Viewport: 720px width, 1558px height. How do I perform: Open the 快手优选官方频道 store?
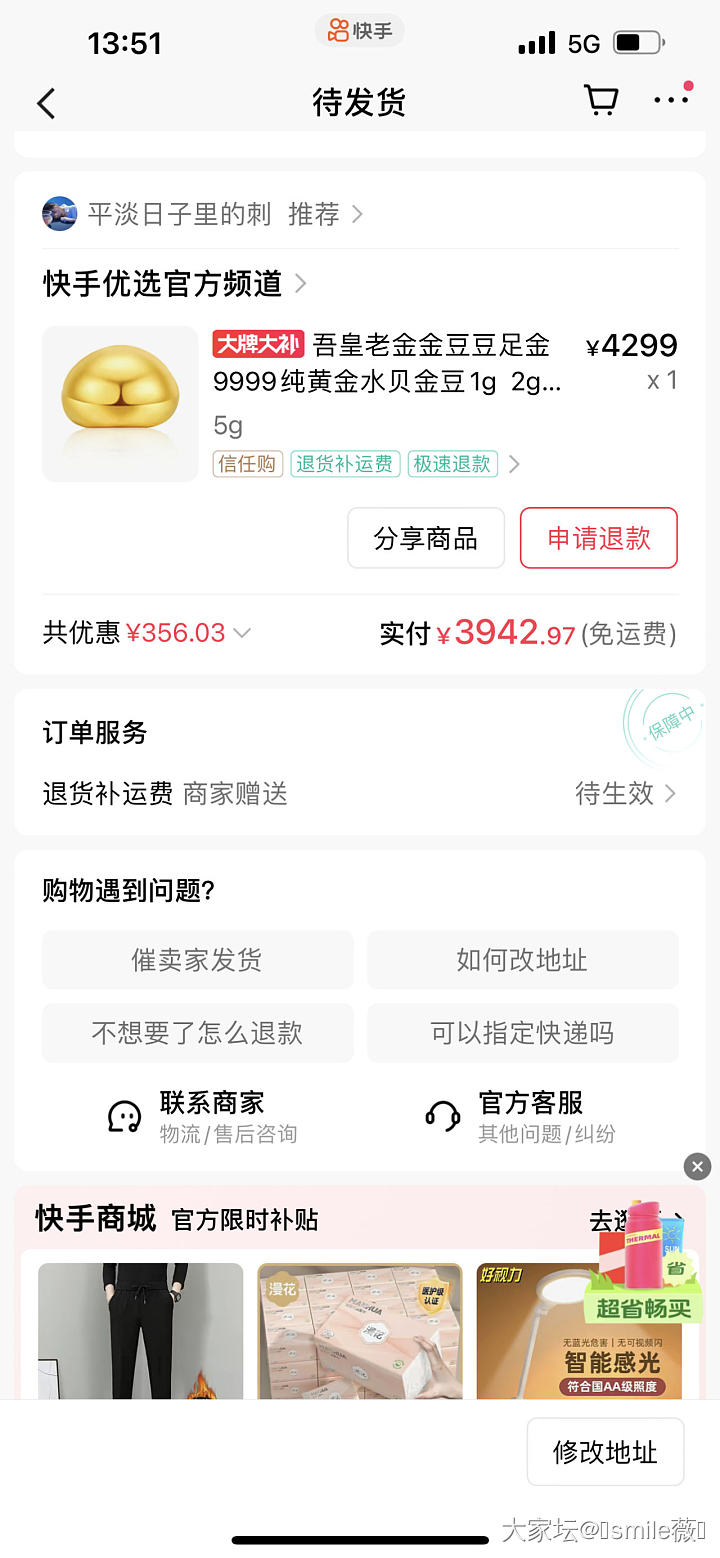(174, 284)
